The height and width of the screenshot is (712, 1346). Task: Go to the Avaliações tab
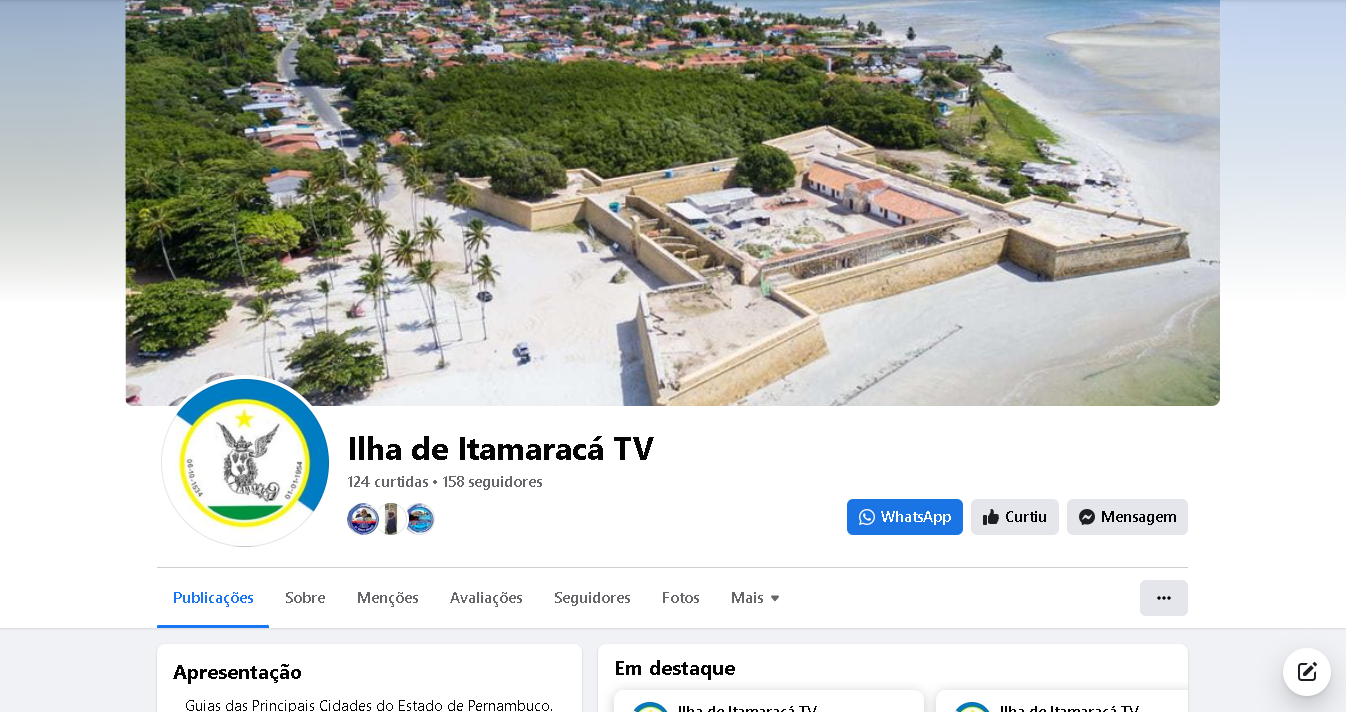pyautogui.click(x=486, y=598)
